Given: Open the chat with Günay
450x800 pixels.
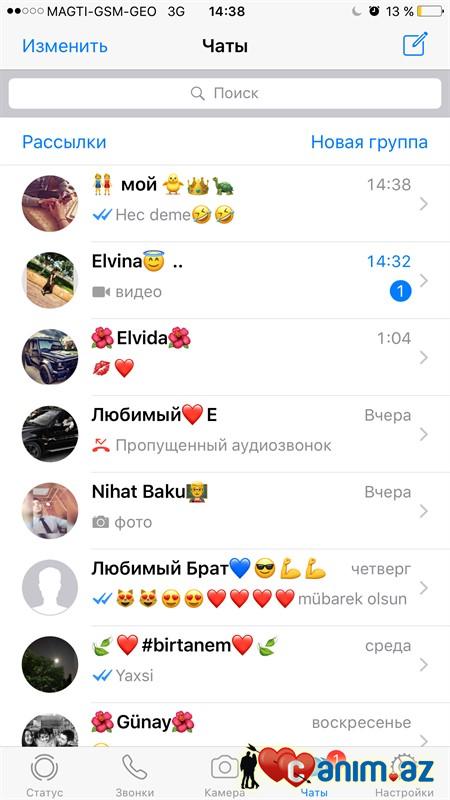Looking at the screenshot, I should click(225, 725).
